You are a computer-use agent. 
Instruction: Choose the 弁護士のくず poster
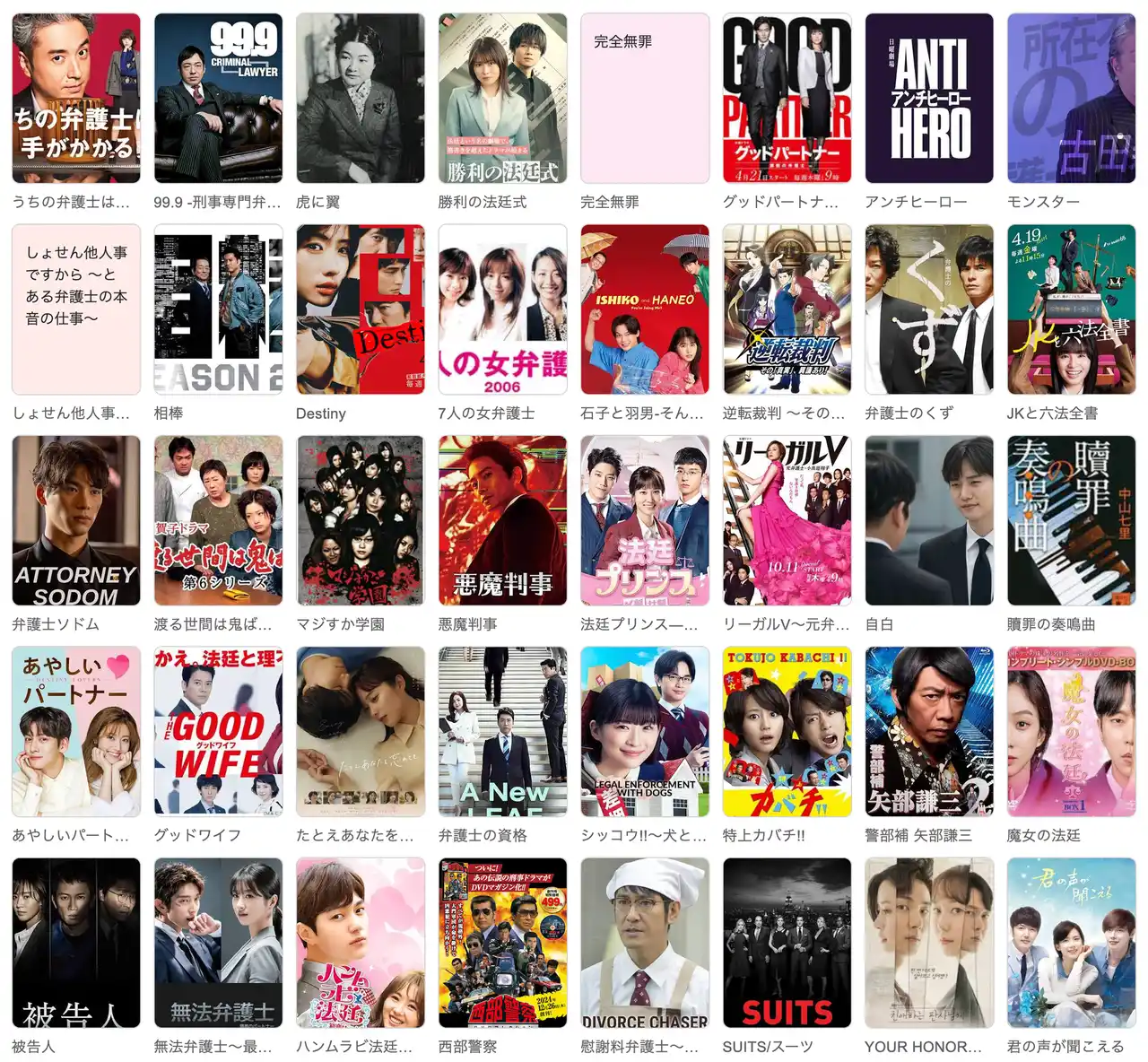[929, 309]
